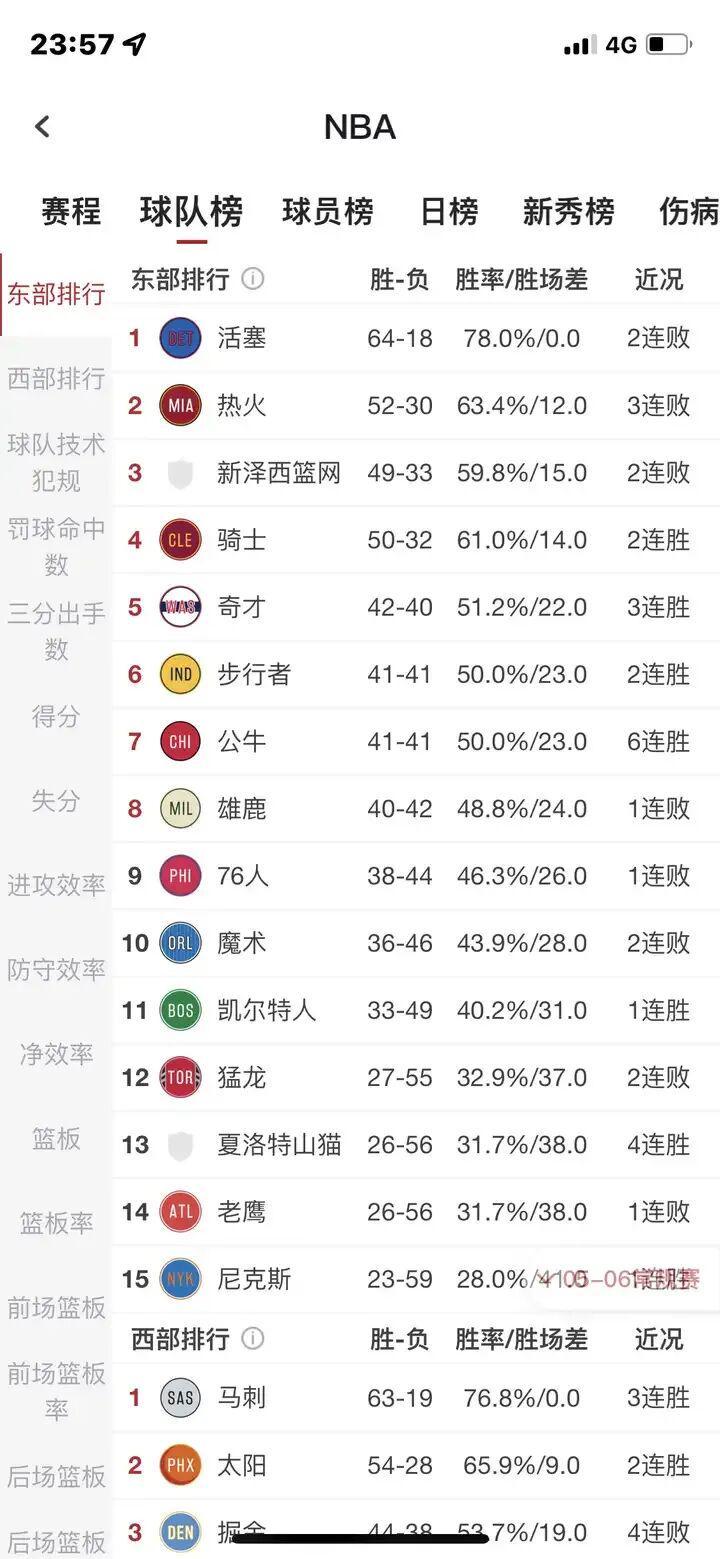Image resolution: width=720 pixels, height=1559 pixels.
Task: Switch to the 球员榜 tab
Action: [x=327, y=212]
